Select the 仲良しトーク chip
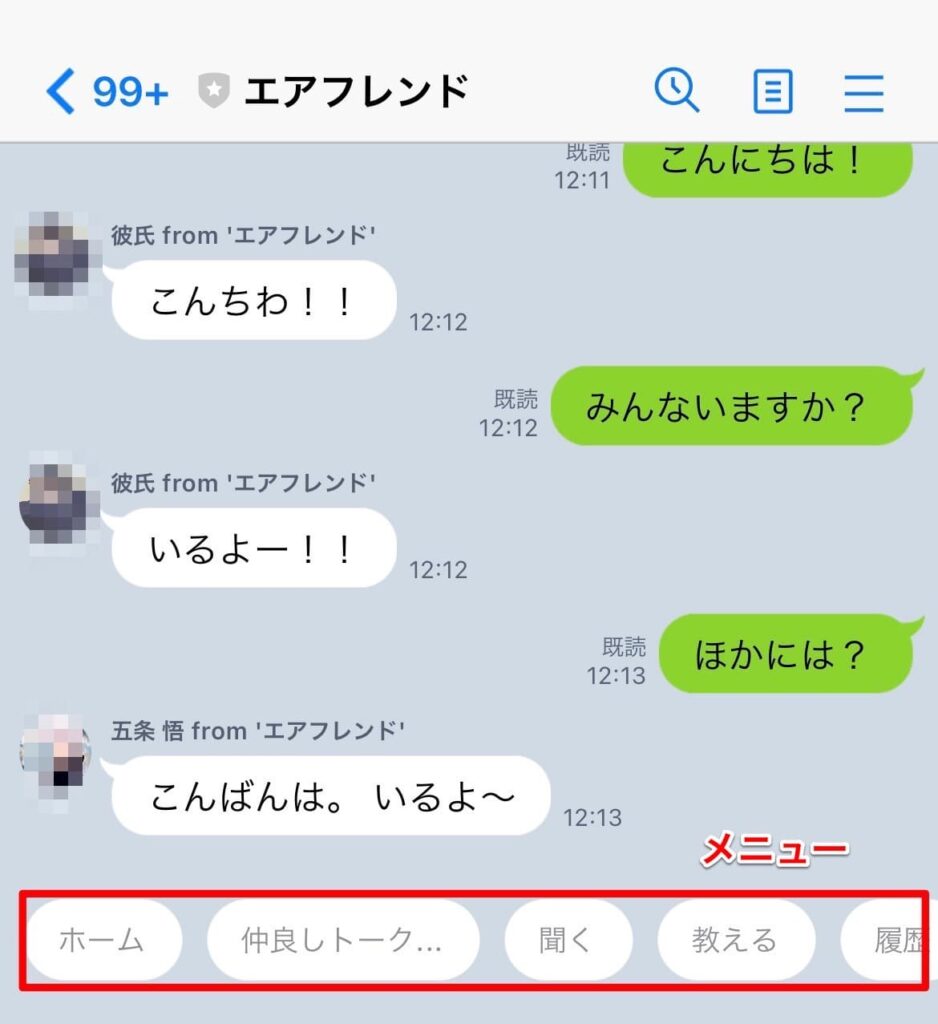This screenshot has width=938, height=1024. pos(342,940)
